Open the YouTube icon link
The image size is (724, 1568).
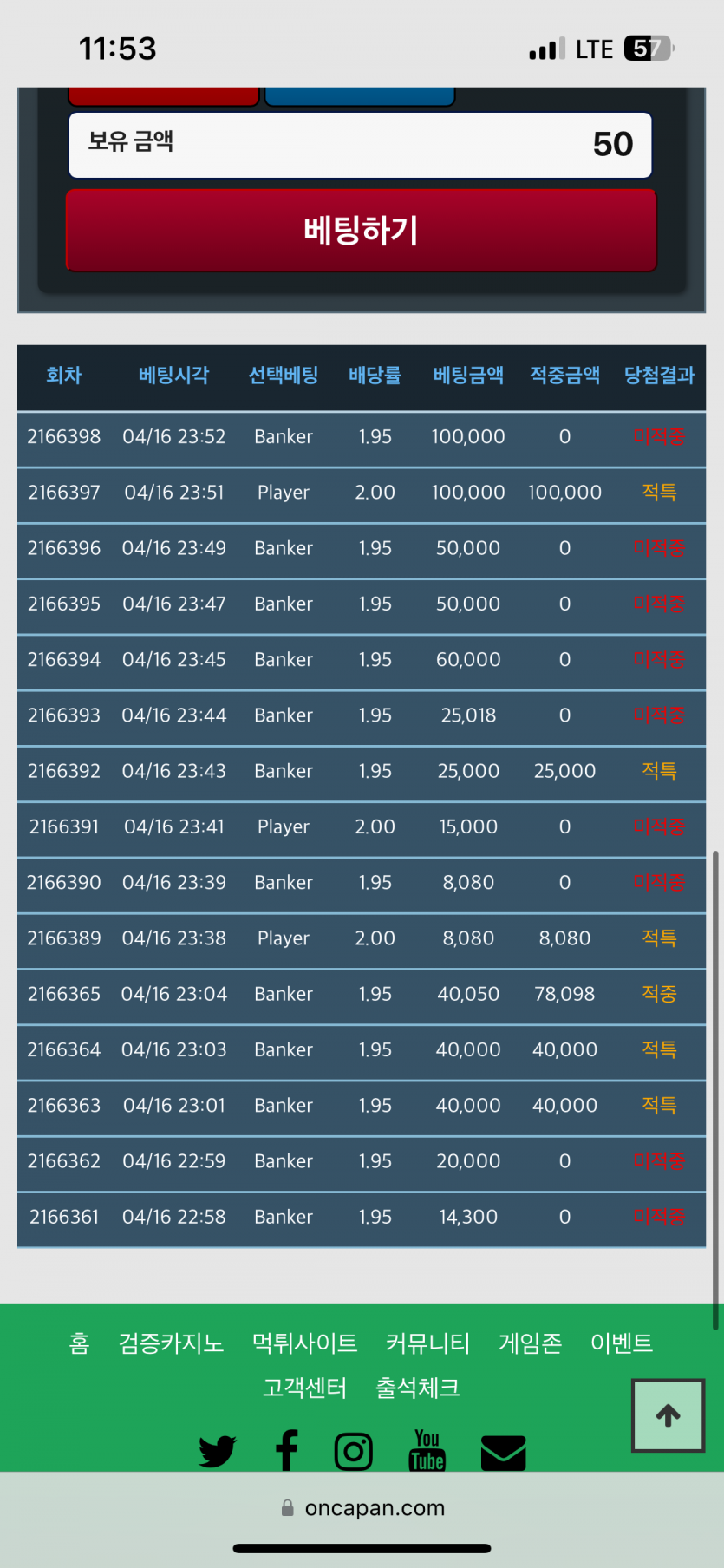click(x=427, y=1450)
